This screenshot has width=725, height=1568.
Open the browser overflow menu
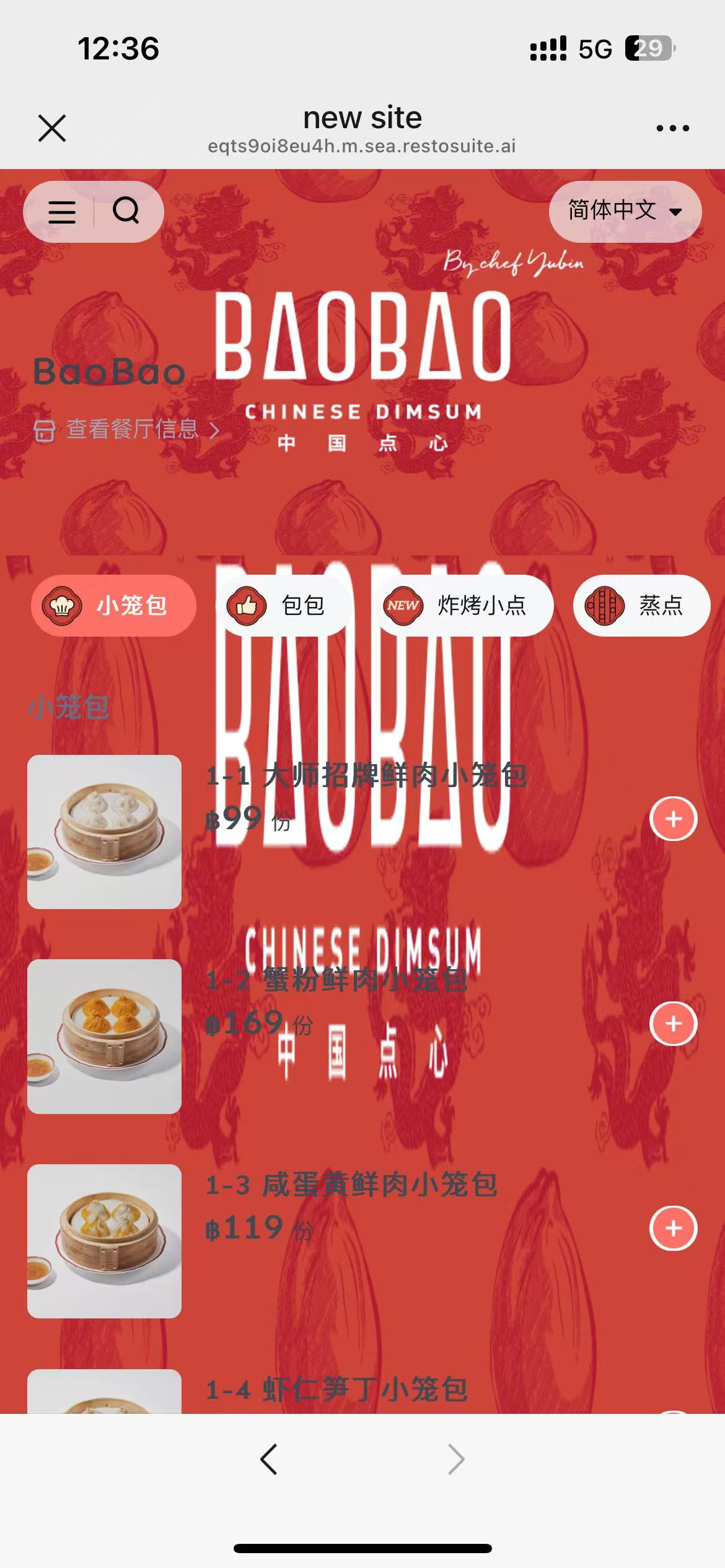pyautogui.click(x=672, y=128)
